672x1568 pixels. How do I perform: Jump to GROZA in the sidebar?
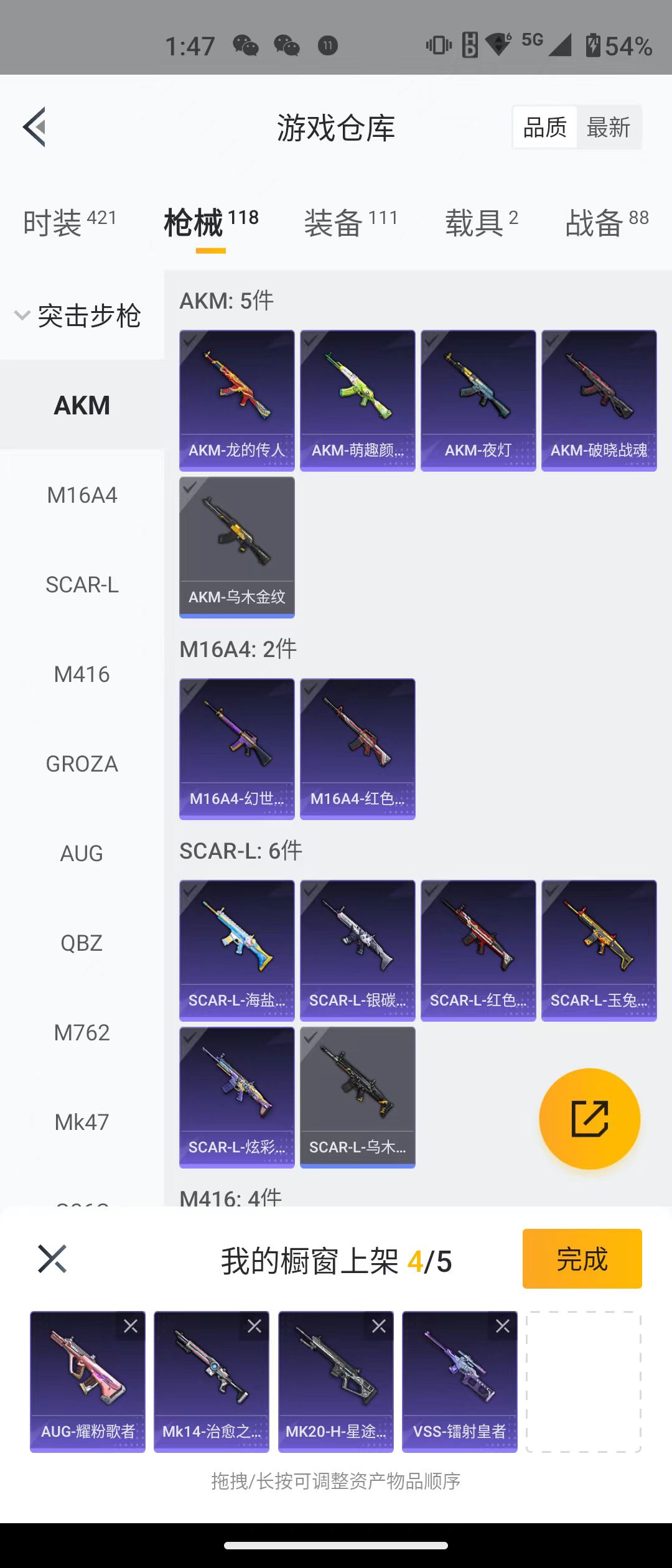[x=82, y=764]
